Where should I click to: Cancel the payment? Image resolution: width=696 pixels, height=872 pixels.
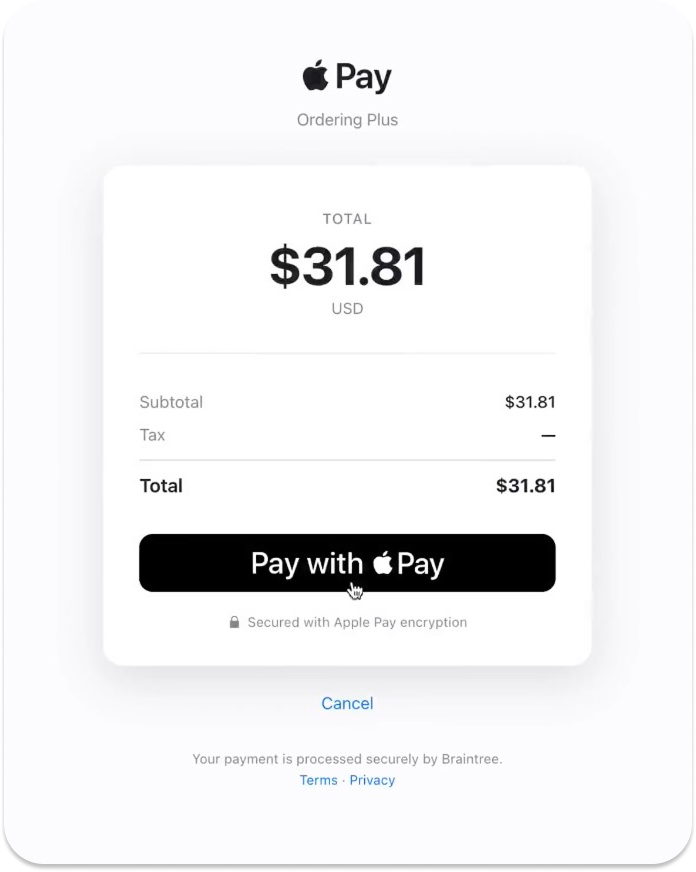347,703
